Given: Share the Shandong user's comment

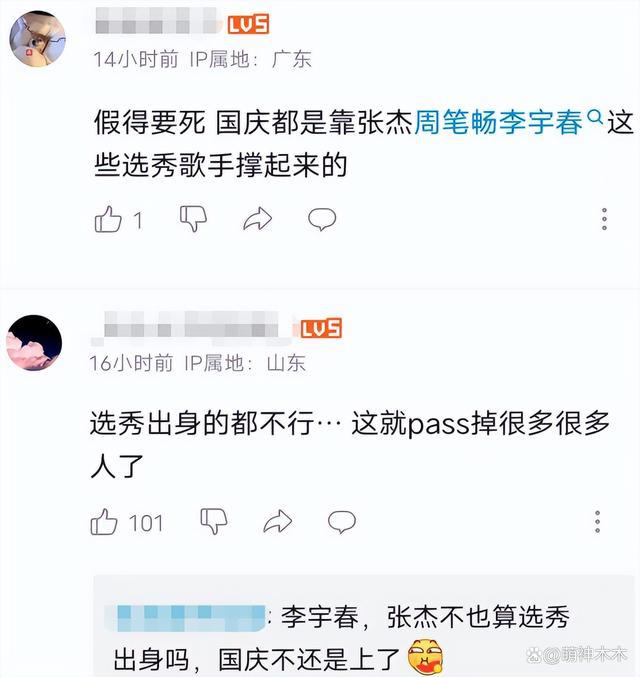Looking at the screenshot, I should tap(277, 521).
